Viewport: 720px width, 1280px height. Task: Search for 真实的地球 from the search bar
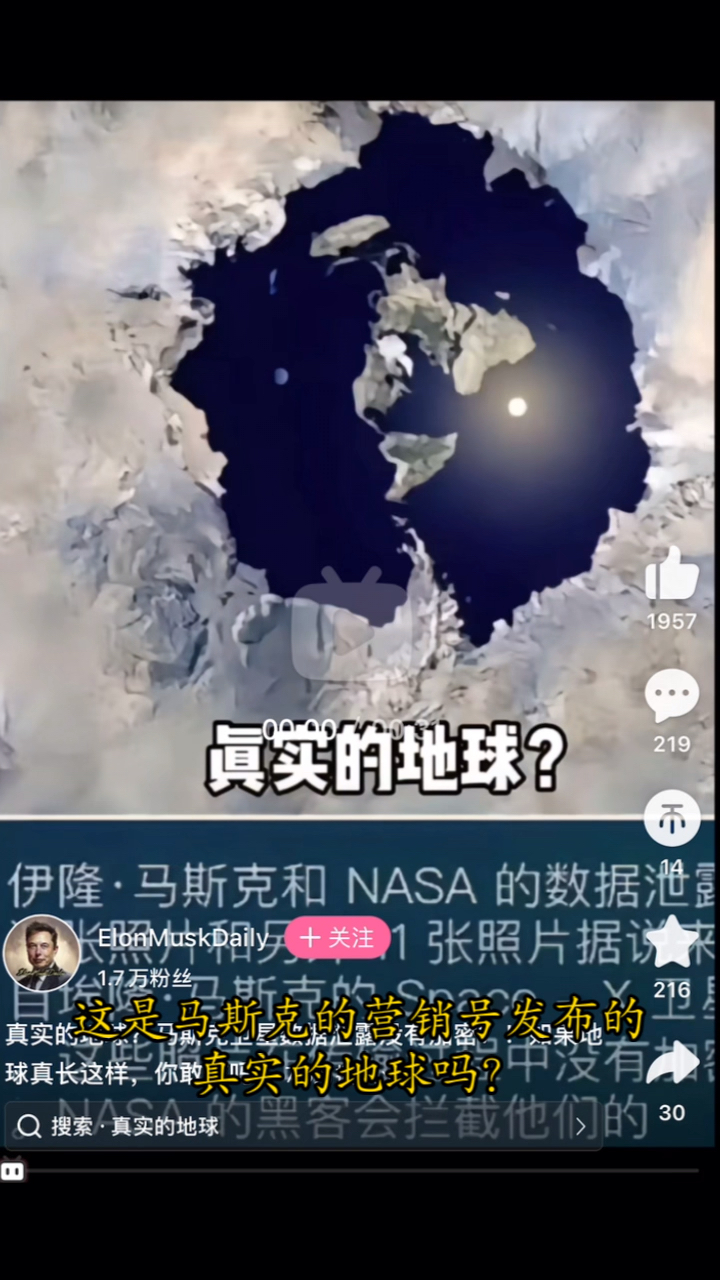click(x=300, y=1126)
